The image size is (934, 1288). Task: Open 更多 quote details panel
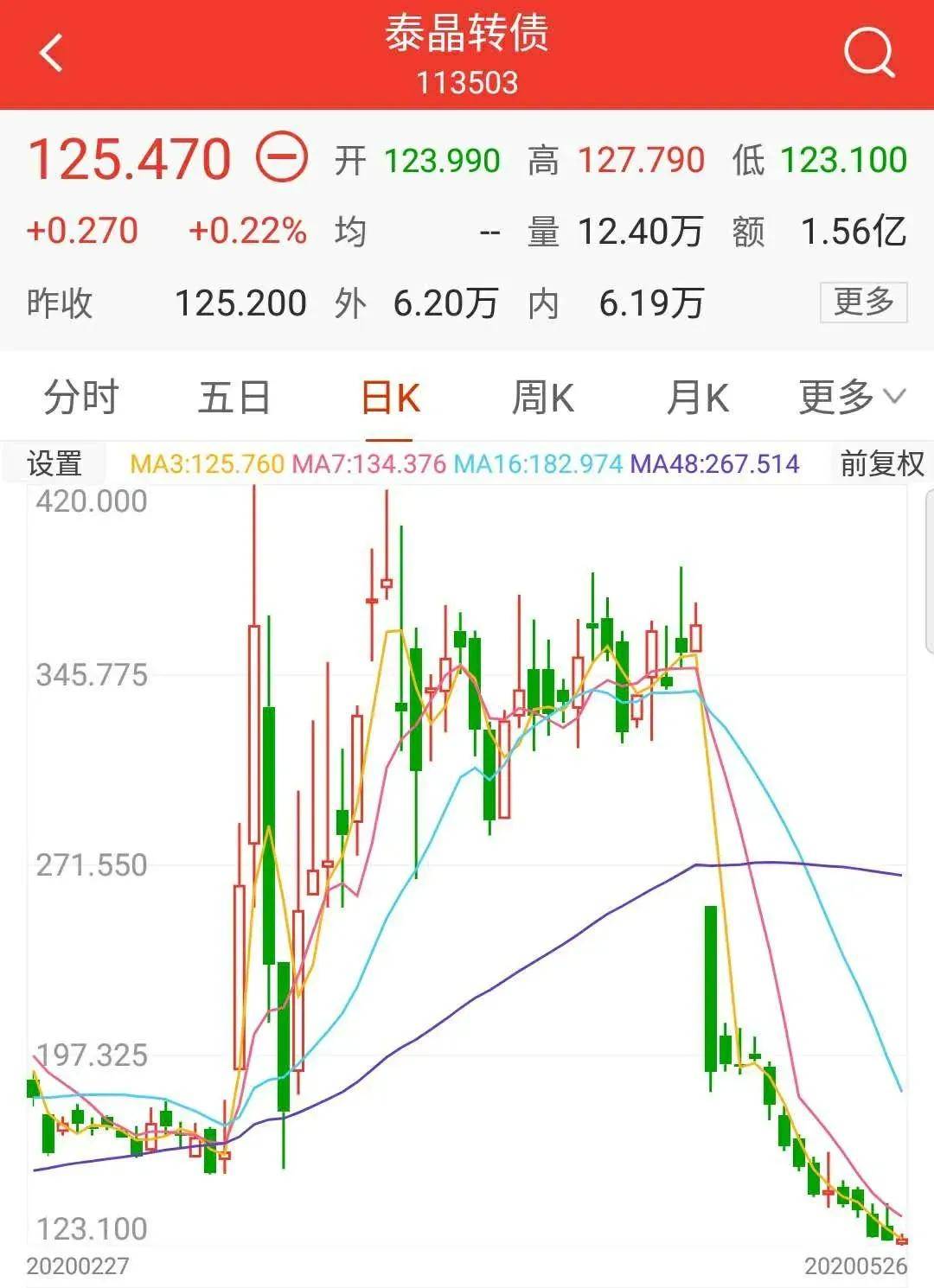pyautogui.click(x=860, y=302)
